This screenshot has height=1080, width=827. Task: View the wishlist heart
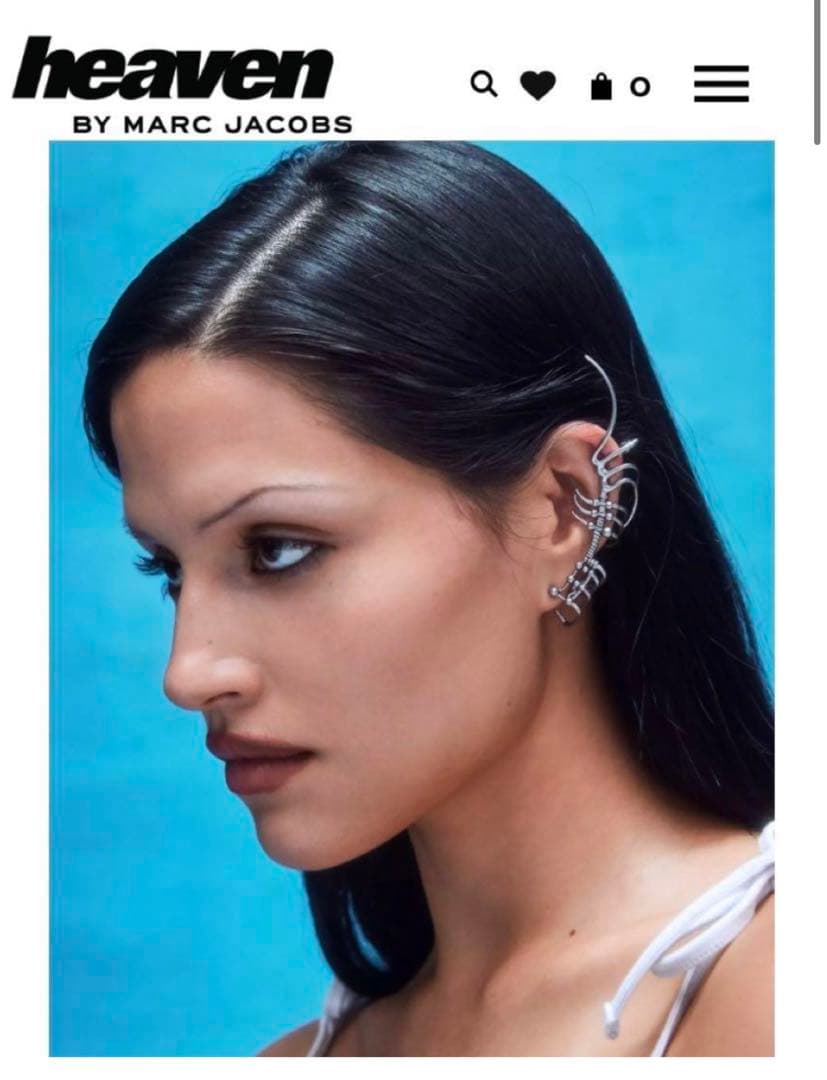(538, 86)
